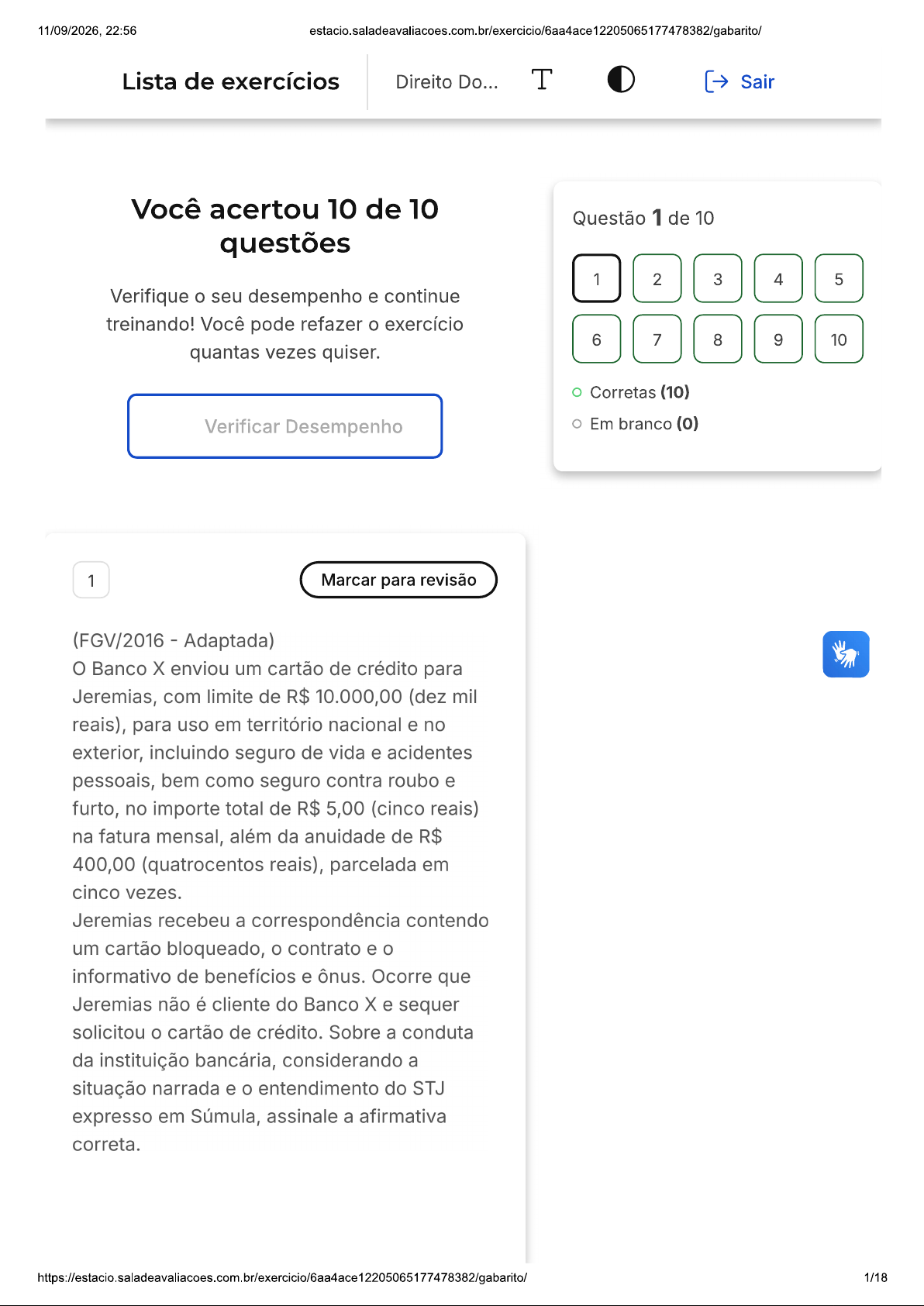Mark question 1 with Marcar para revisão
The width and height of the screenshot is (924, 1306).
click(398, 580)
